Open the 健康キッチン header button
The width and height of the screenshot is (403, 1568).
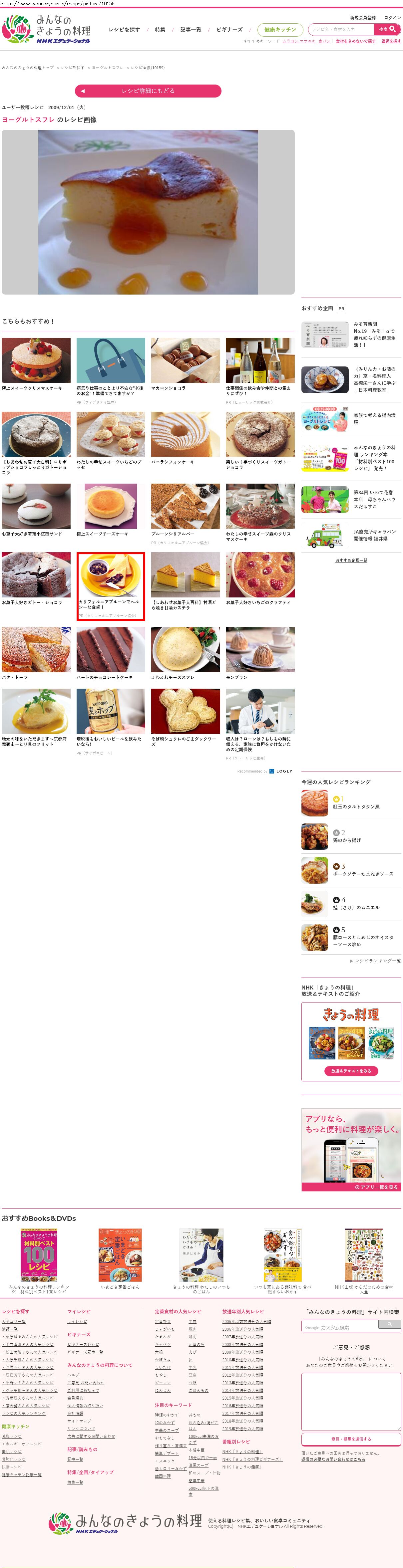click(280, 30)
